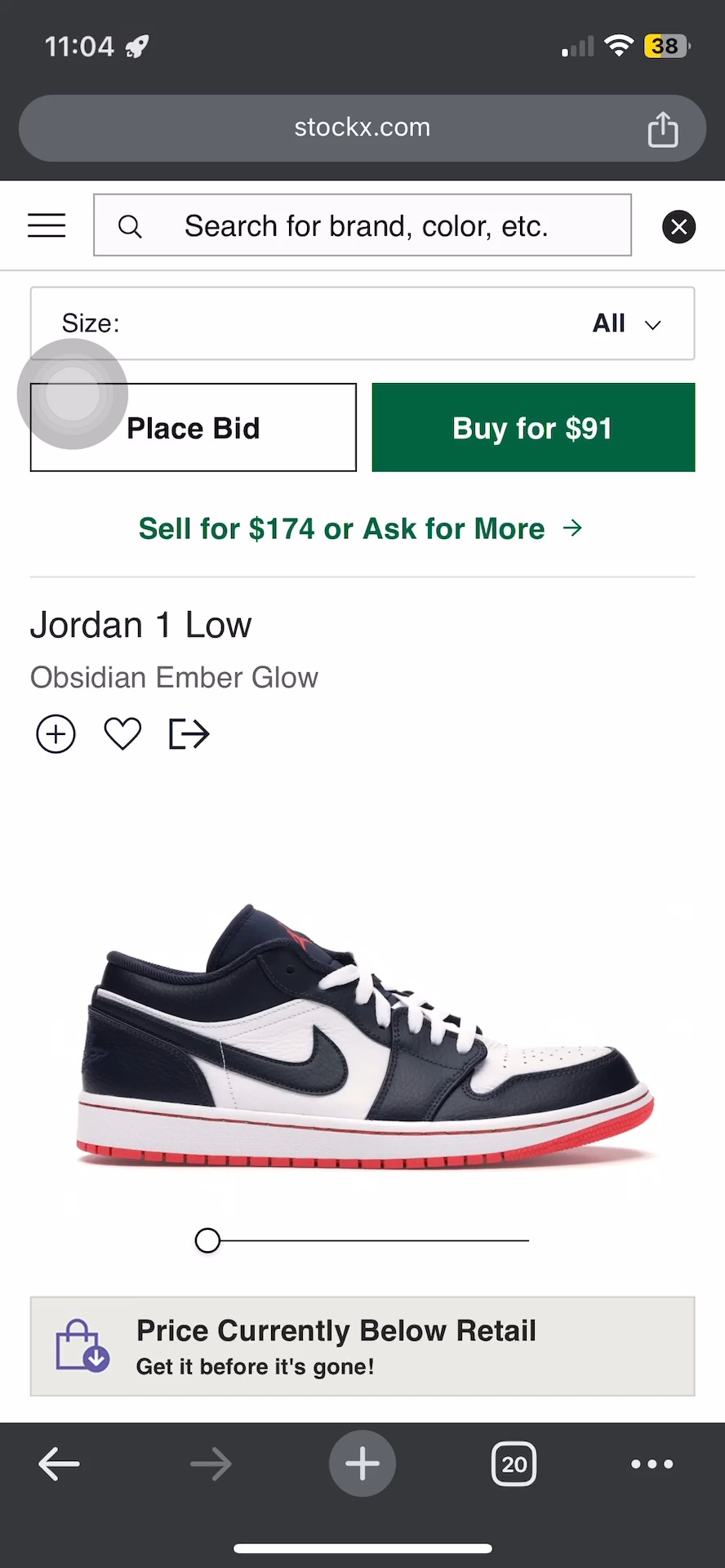Viewport: 725px width, 1568px height.
Task: Expand the Size dropdown
Action: click(362, 323)
